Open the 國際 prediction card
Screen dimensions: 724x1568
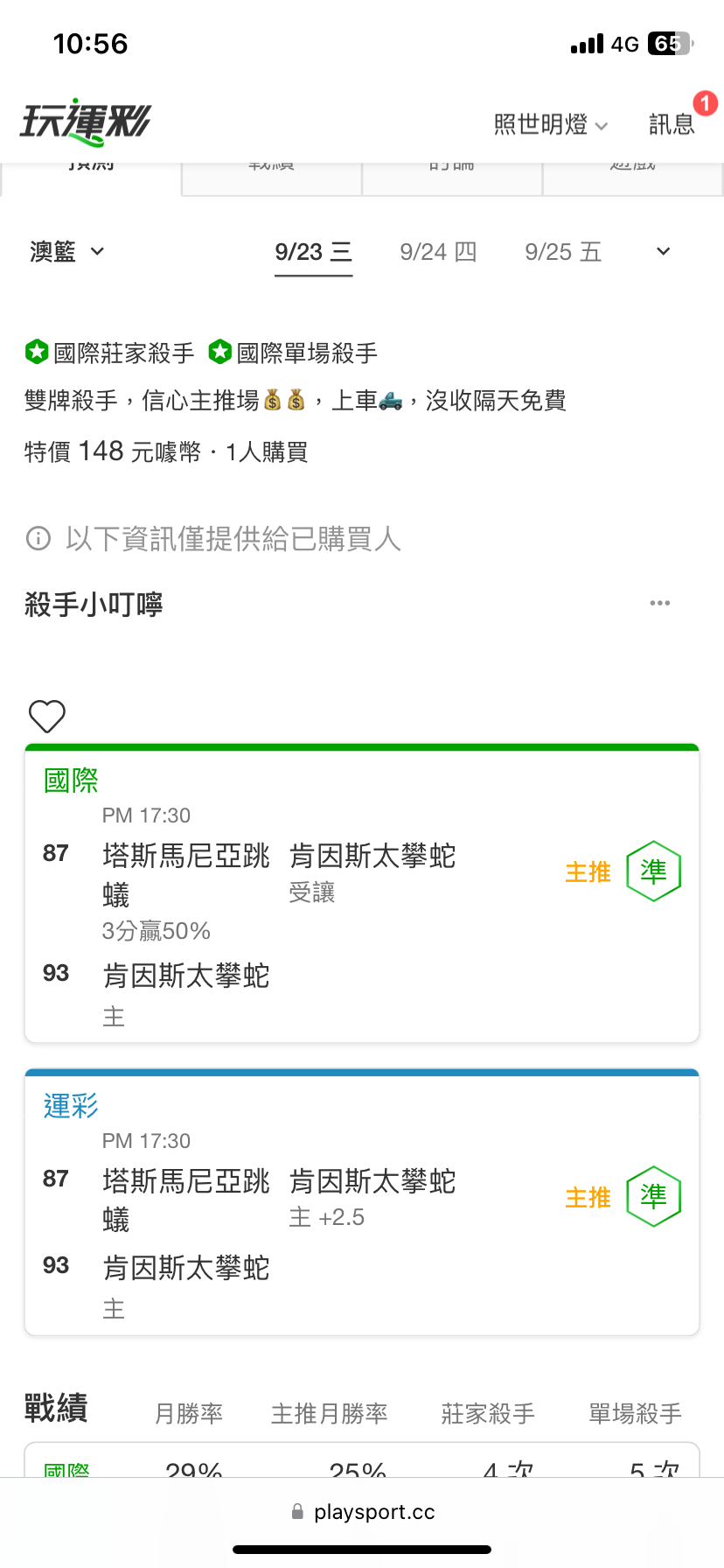(362, 893)
